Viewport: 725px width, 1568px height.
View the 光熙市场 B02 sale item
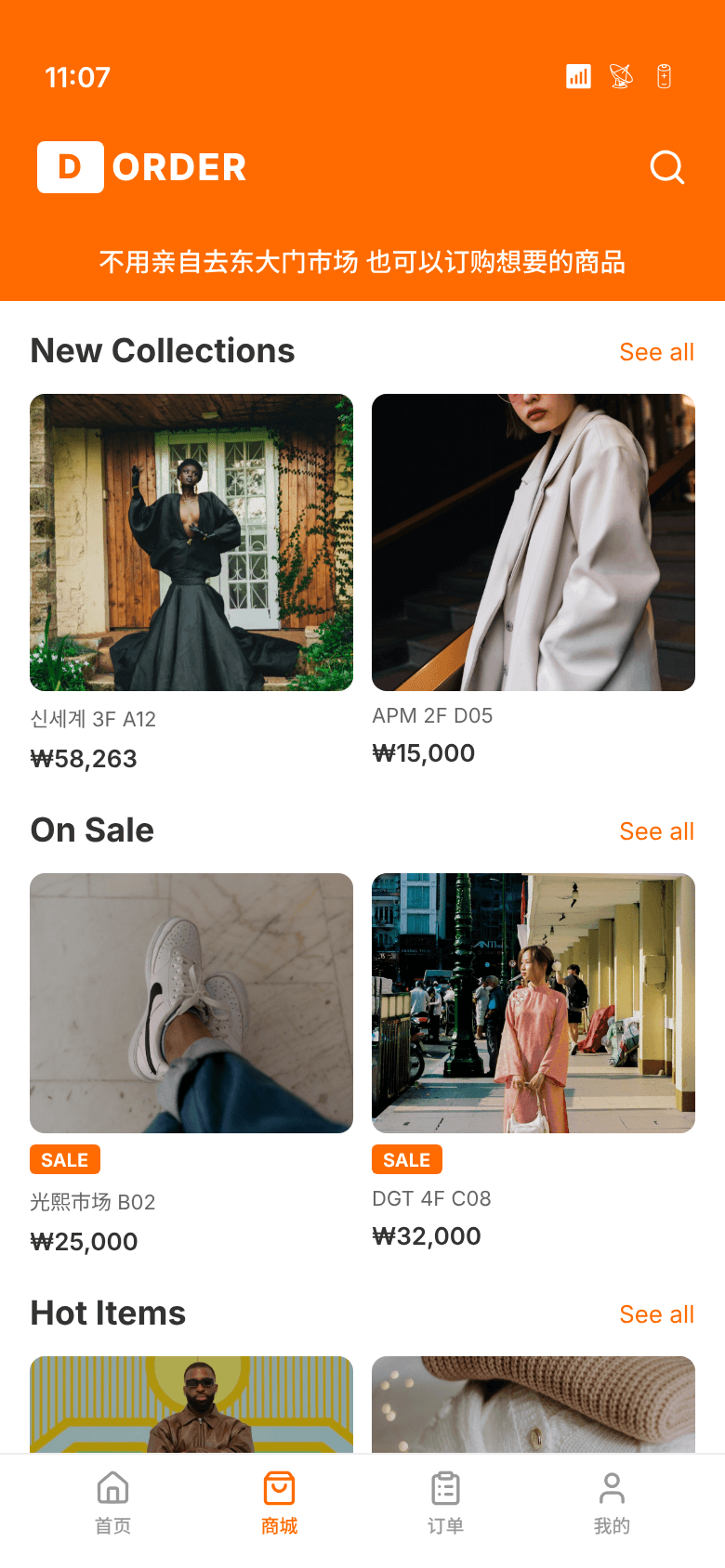coord(191,1003)
